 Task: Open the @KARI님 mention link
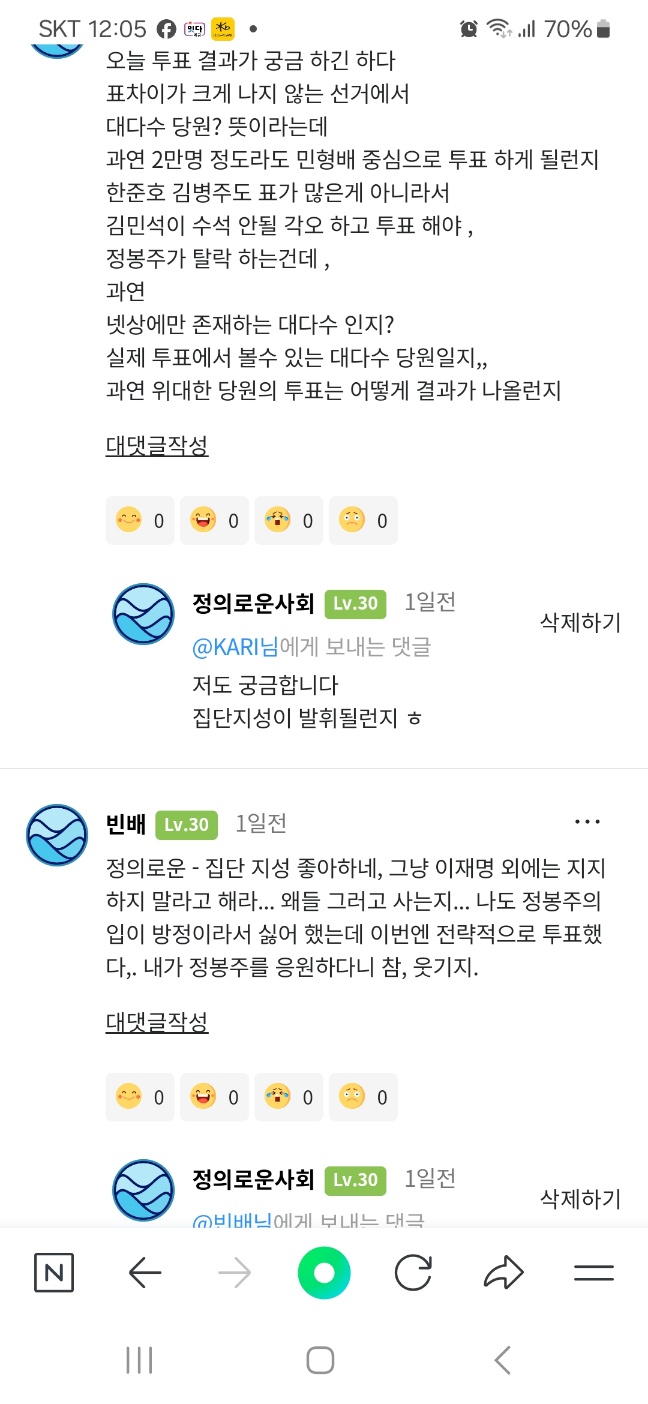point(235,648)
